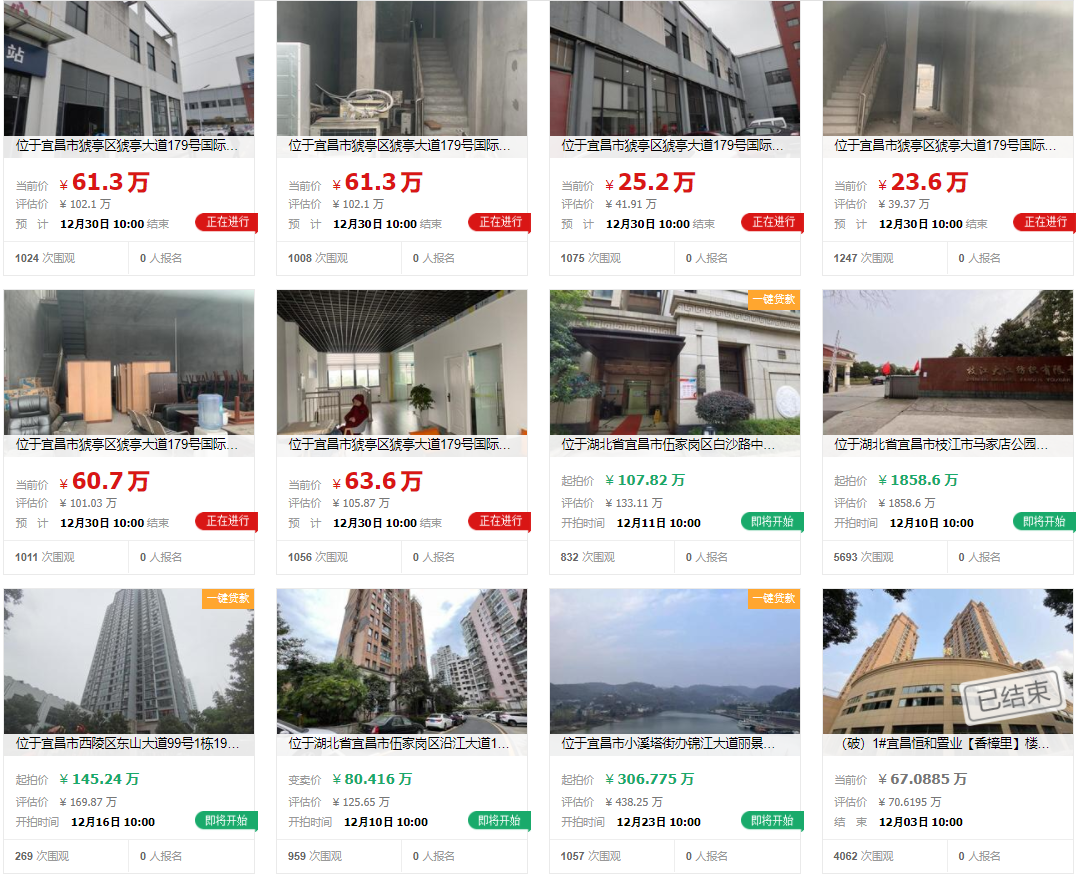Open the ended 宜昌恒和置业 香樟里 listing

[x=946, y=744]
